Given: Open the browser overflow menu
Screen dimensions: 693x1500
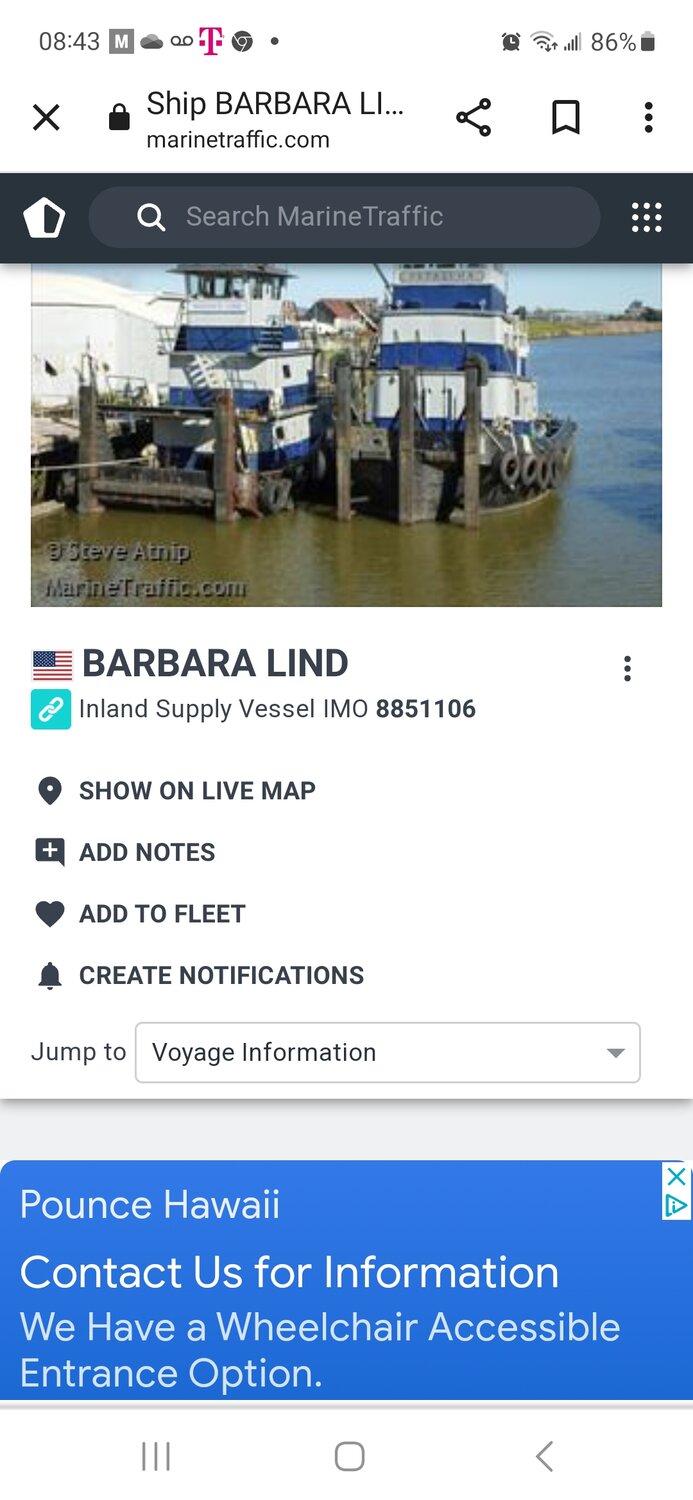Looking at the screenshot, I should coord(648,118).
